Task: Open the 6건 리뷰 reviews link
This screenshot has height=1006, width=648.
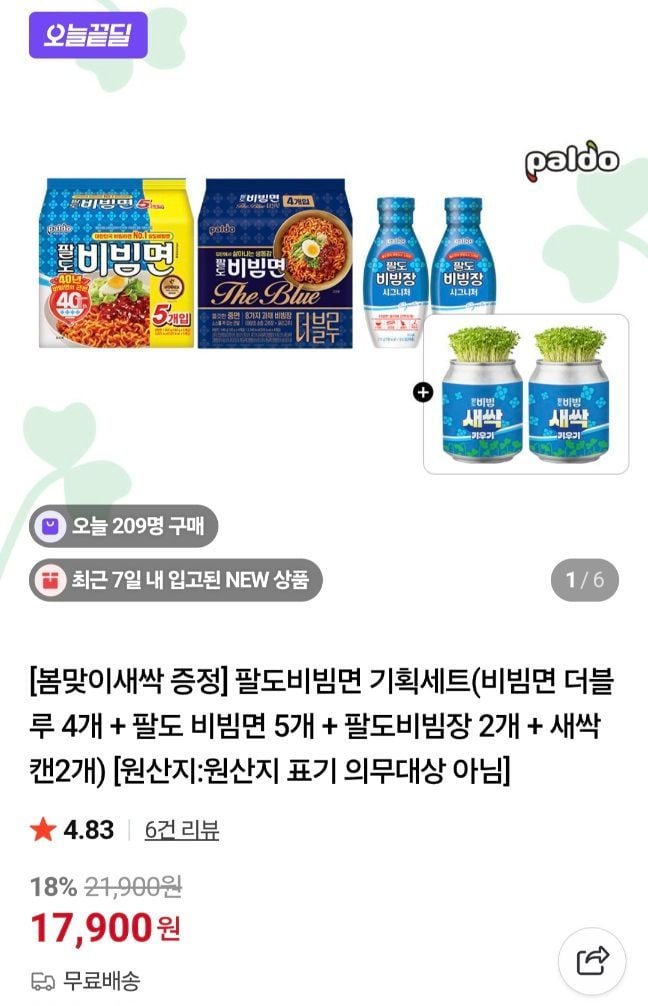Action: (181, 829)
